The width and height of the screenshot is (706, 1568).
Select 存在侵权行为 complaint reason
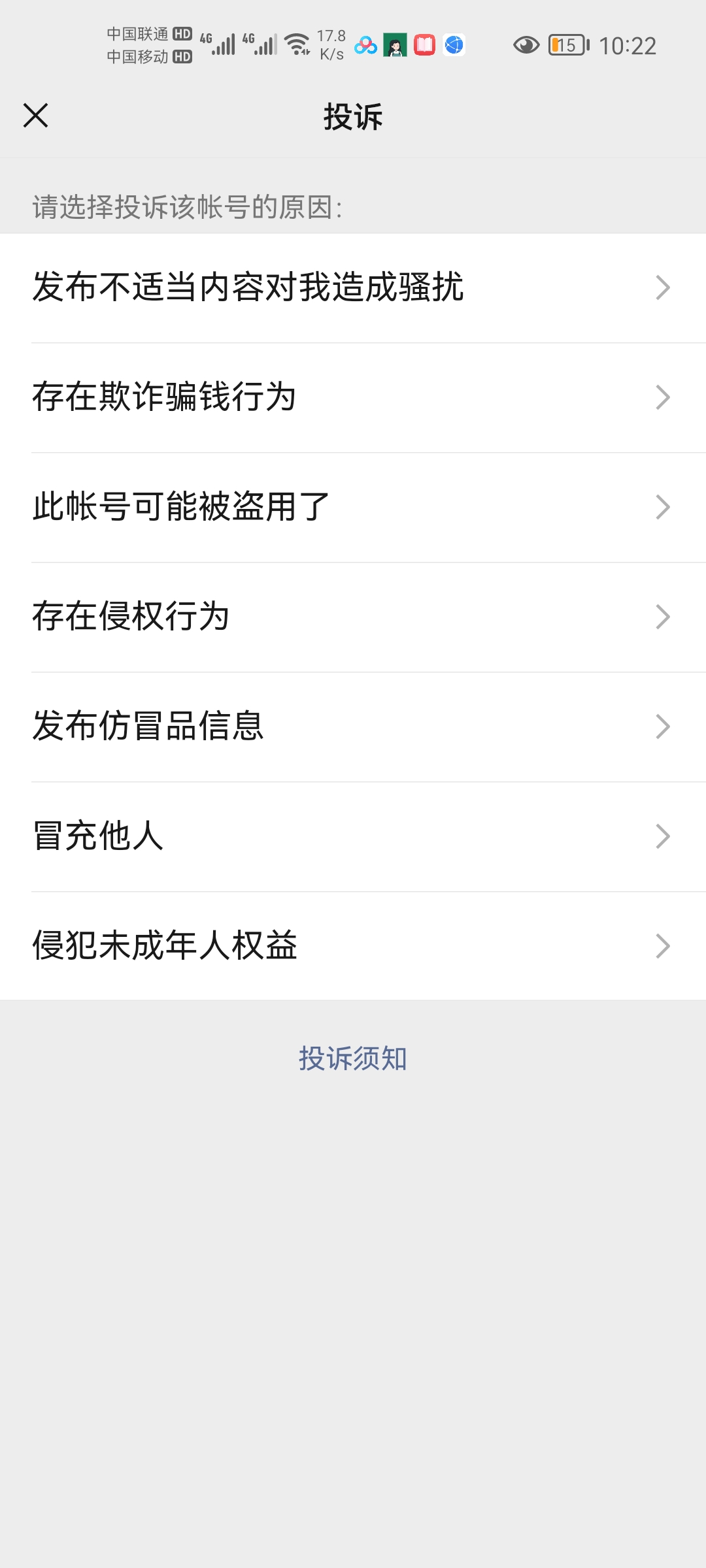[353, 617]
